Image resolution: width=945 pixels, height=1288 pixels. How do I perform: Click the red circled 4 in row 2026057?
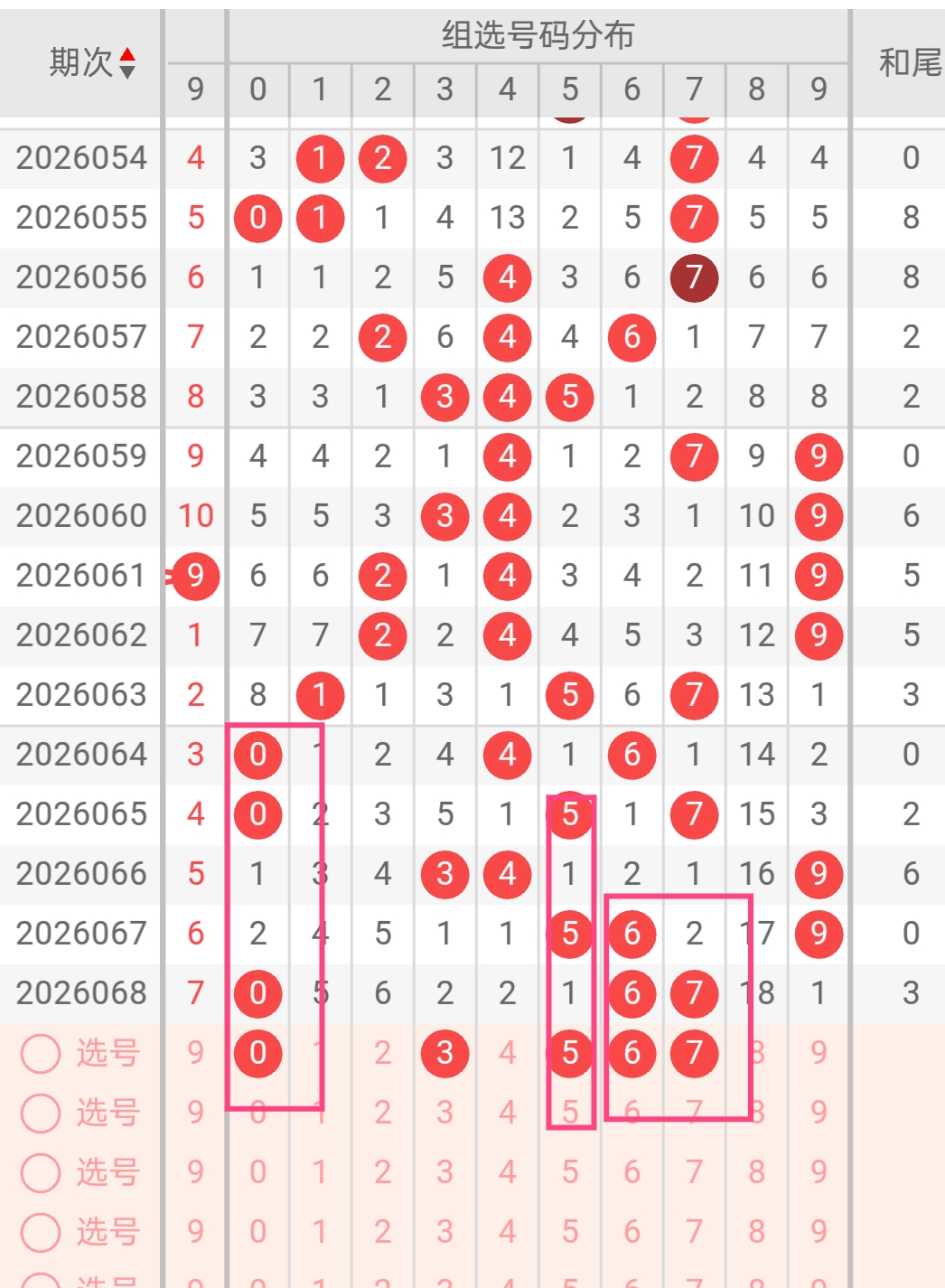coord(507,337)
